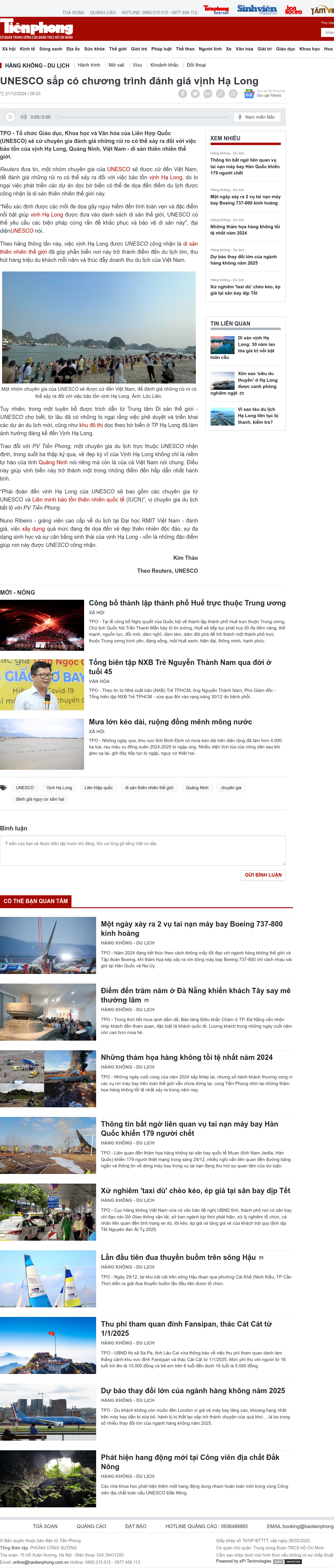334x1568 pixels.
Task: Mute the audio player volume
Action: tap(23, 117)
